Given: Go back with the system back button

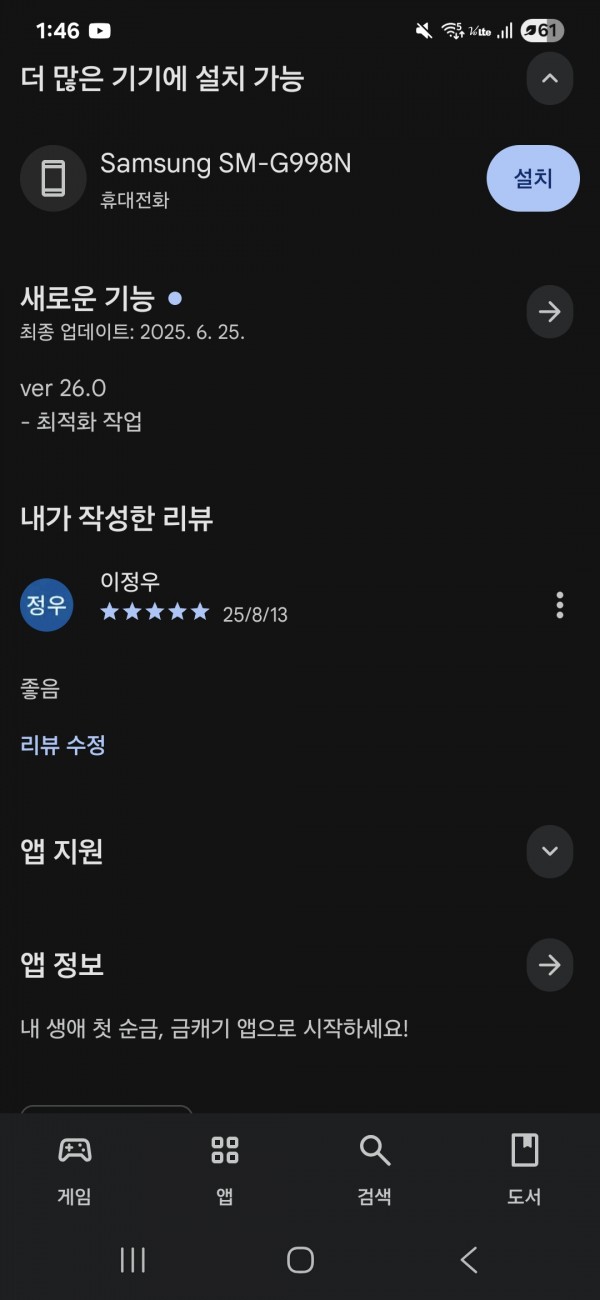Looking at the screenshot, I should [x=468, y=1260].
